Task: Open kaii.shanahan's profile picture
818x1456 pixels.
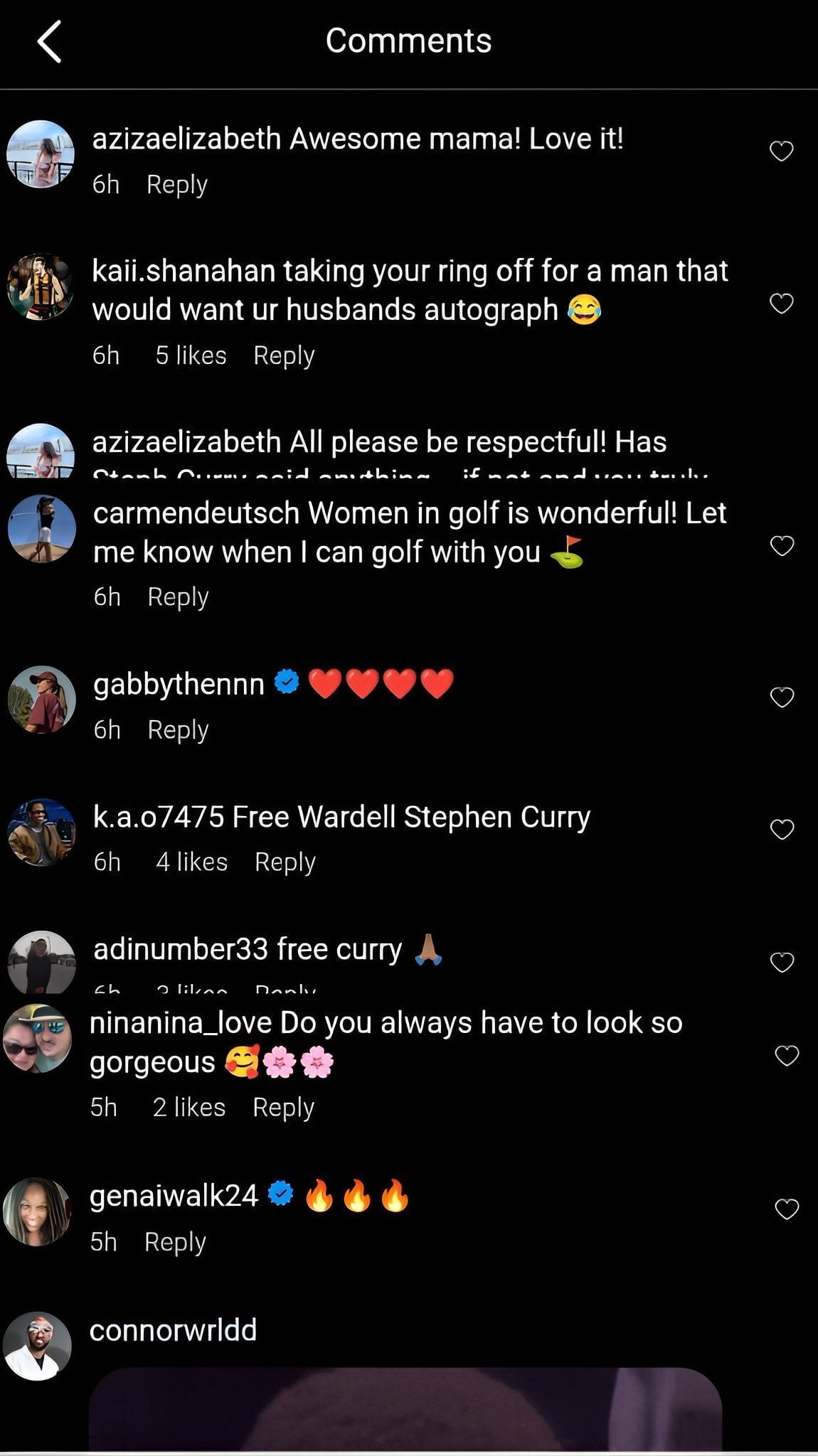Action: pyautogui.click(x=41, y=287)
